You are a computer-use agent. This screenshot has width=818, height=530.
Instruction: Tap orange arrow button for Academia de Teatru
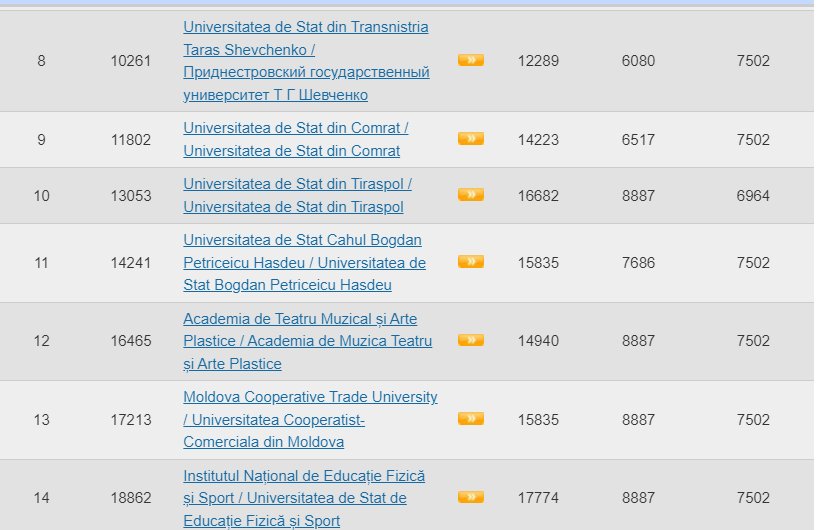471,340
